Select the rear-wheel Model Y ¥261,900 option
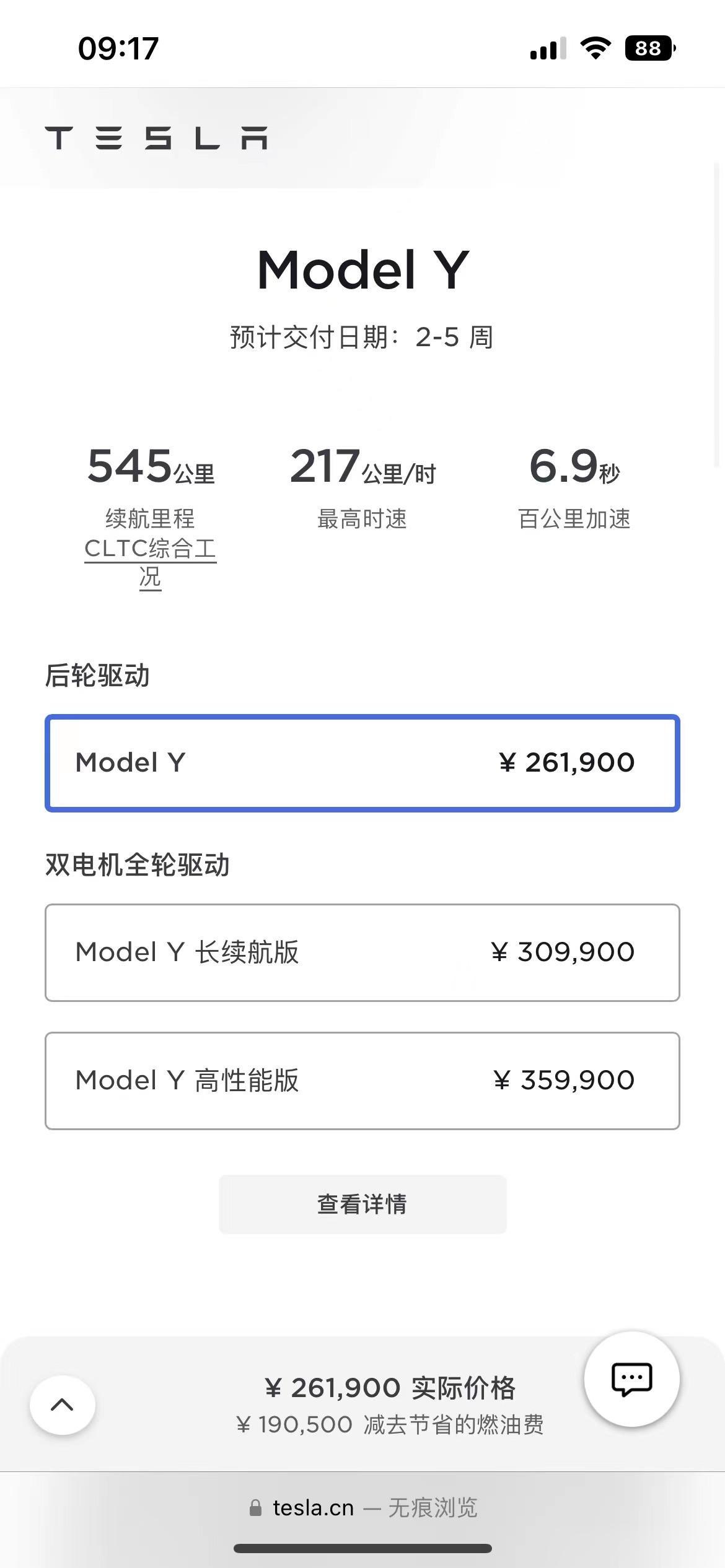This screenshot has height=1568, width=725. (x=362, y=763)
